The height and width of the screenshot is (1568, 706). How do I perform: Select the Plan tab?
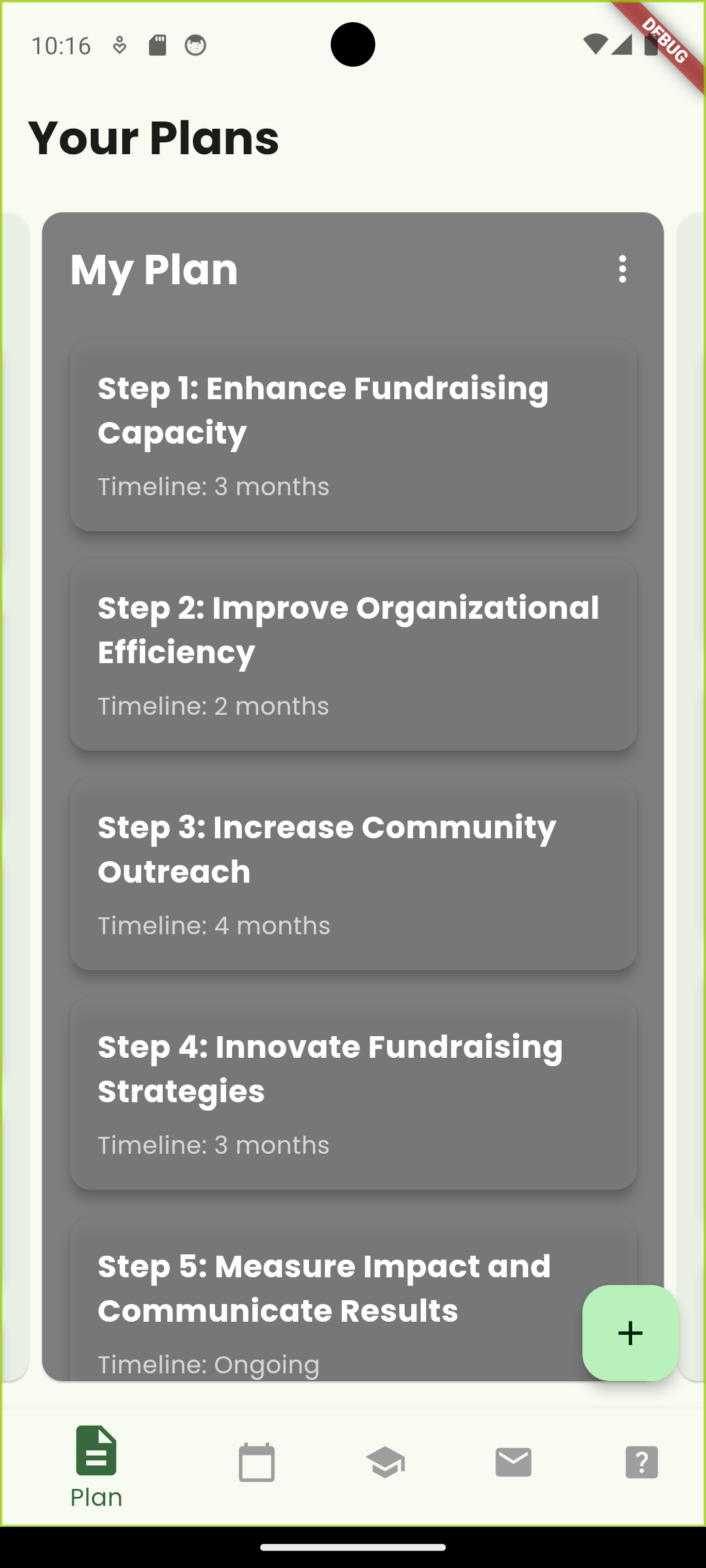click(x=97, y=1467)
